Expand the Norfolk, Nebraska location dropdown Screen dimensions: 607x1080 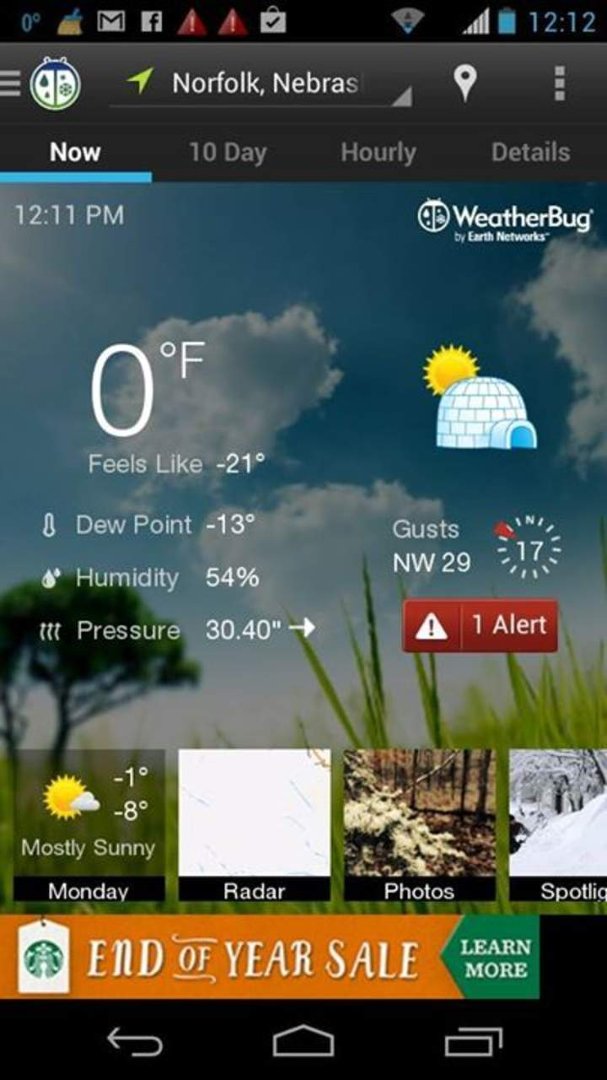pos(262,84)
